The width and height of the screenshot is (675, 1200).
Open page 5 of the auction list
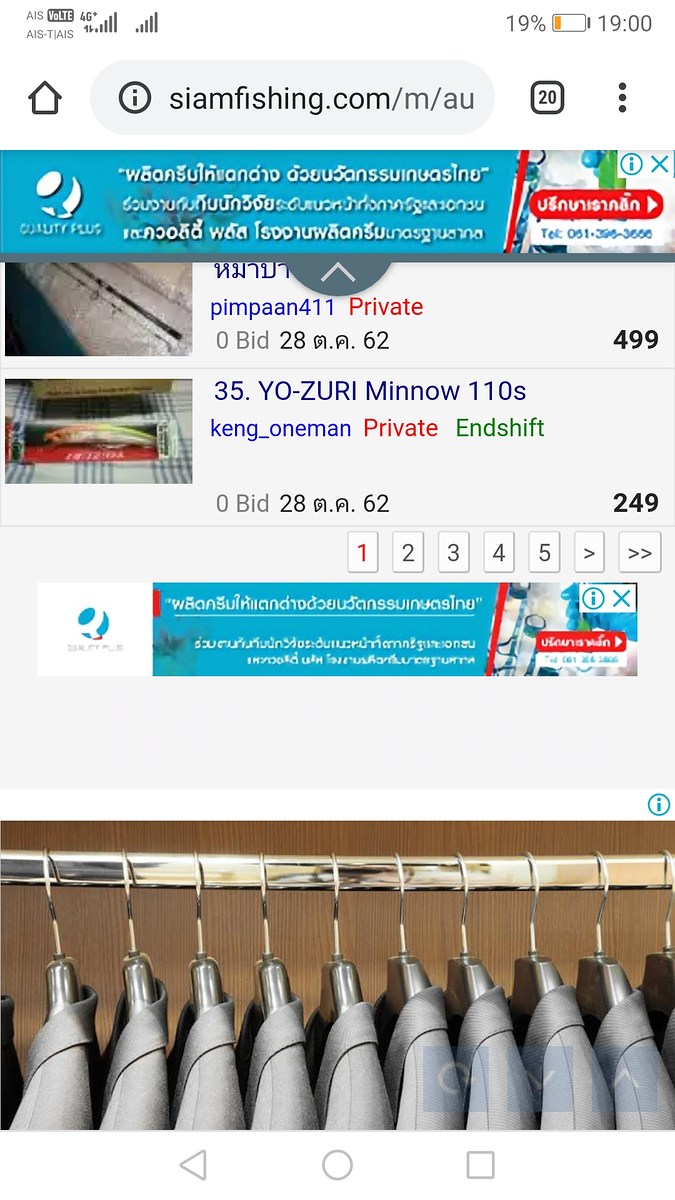[x=544, y=552]
